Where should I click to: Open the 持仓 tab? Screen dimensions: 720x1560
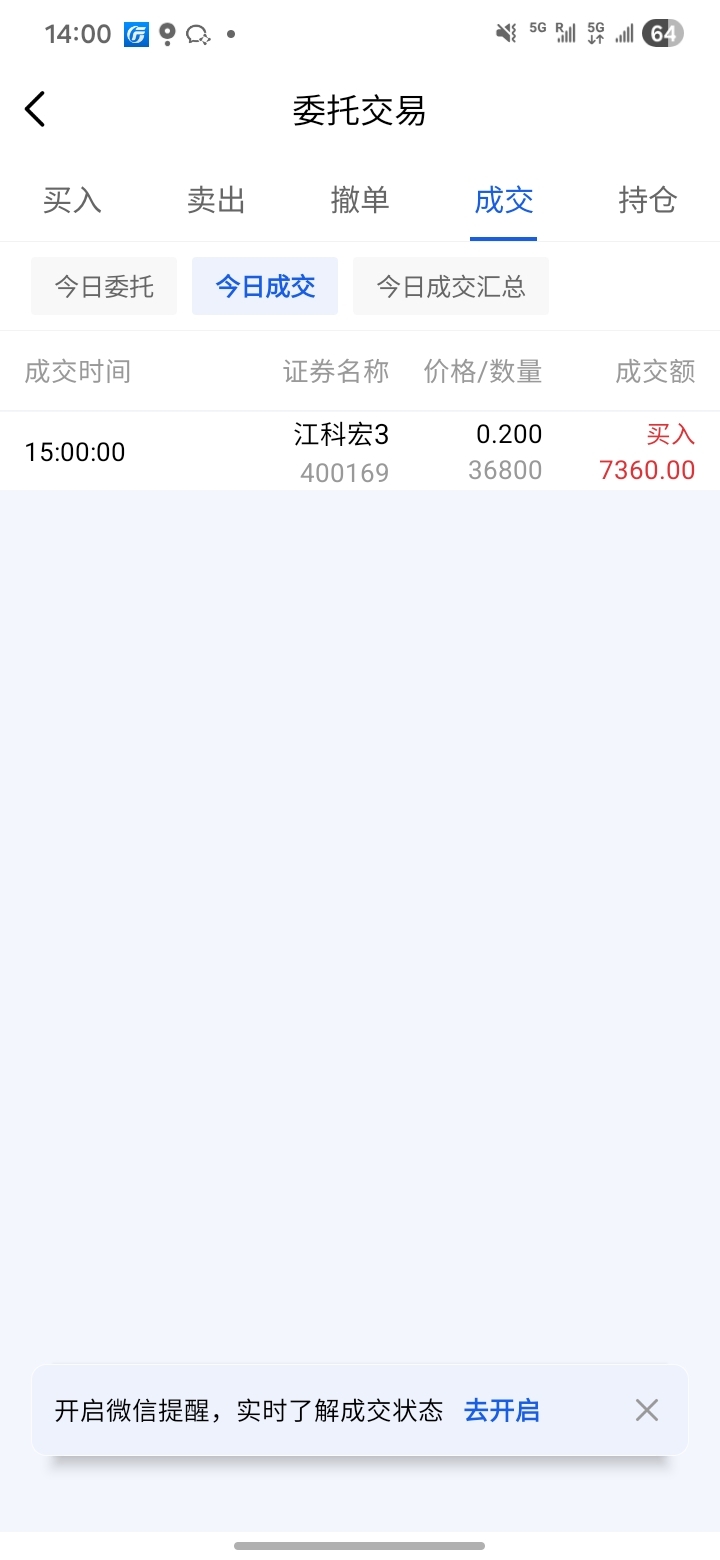click(648, 200)
